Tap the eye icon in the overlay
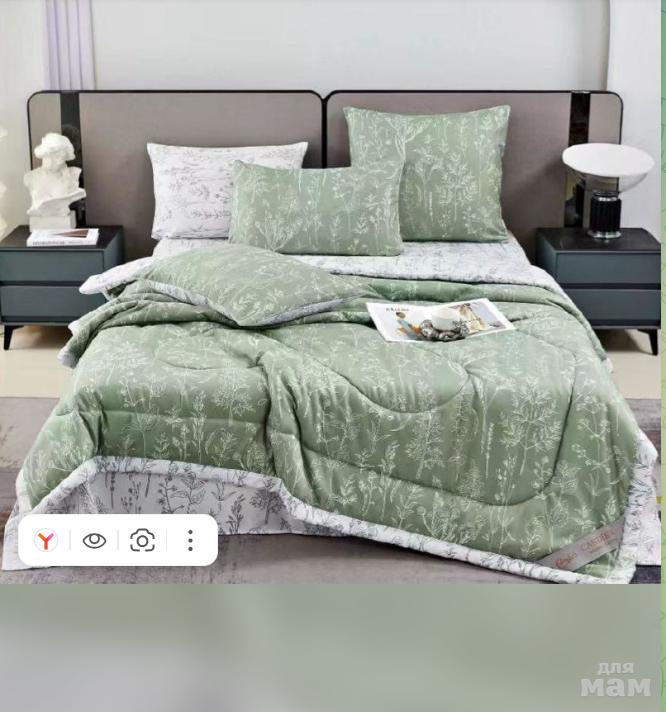Image resolution: width=666 pixels, height=712 pixels. pyautogui.click(x=94, y=541)
